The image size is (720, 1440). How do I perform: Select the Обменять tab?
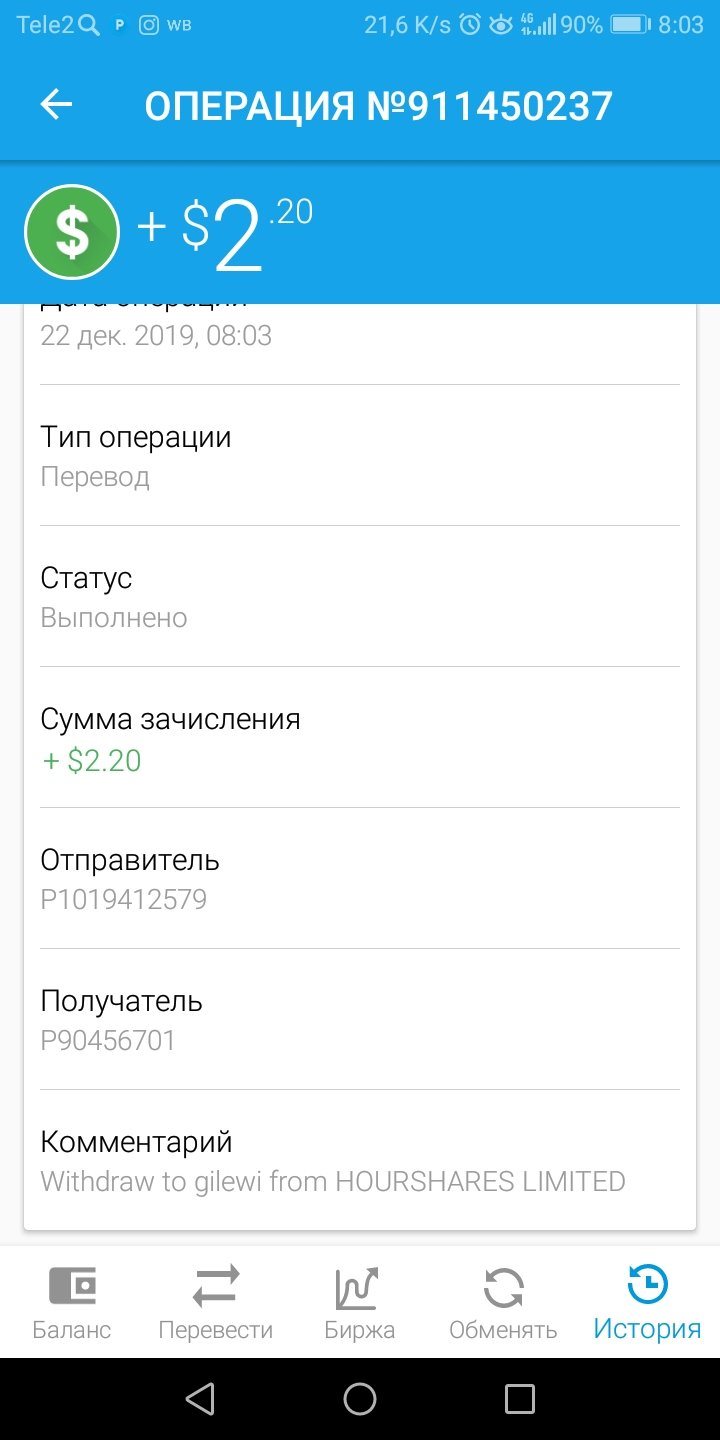[x=503, y=1302]
